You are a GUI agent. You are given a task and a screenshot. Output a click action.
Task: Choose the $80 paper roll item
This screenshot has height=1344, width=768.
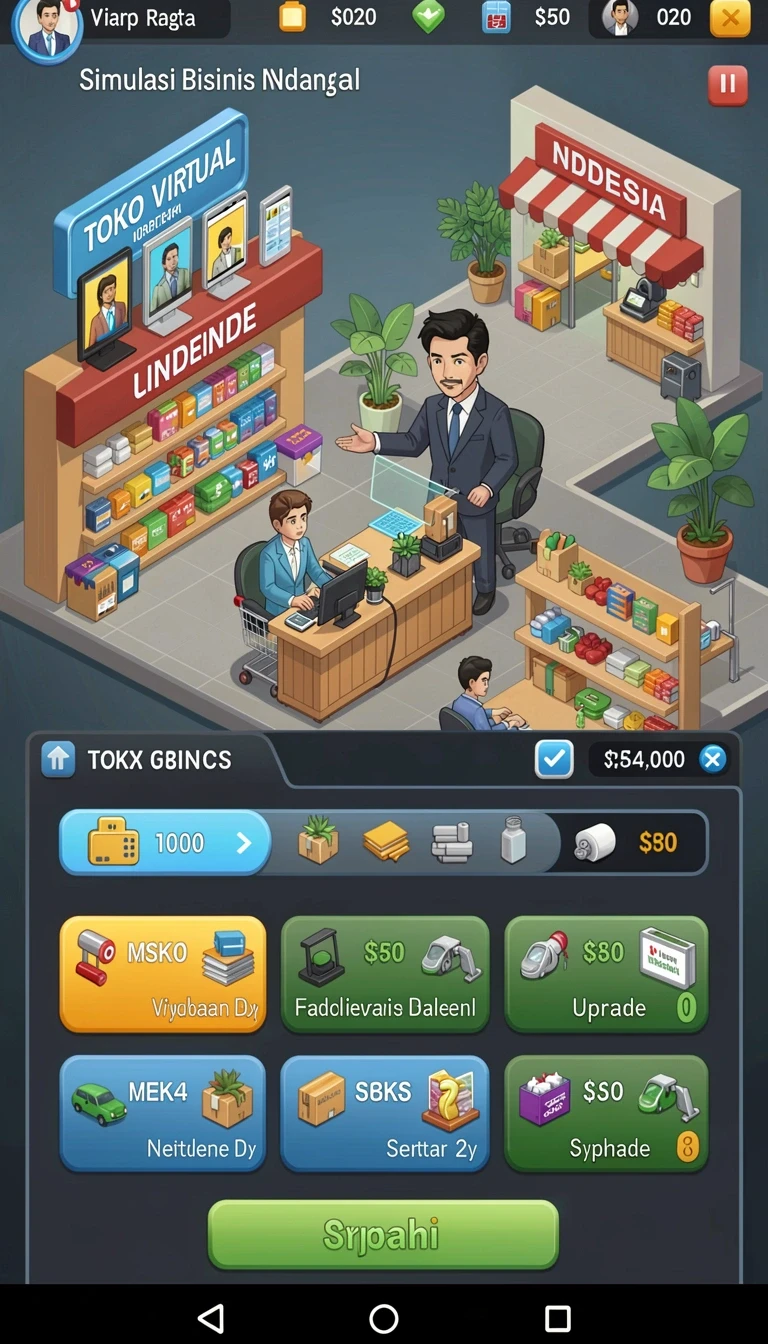(630, 843)
